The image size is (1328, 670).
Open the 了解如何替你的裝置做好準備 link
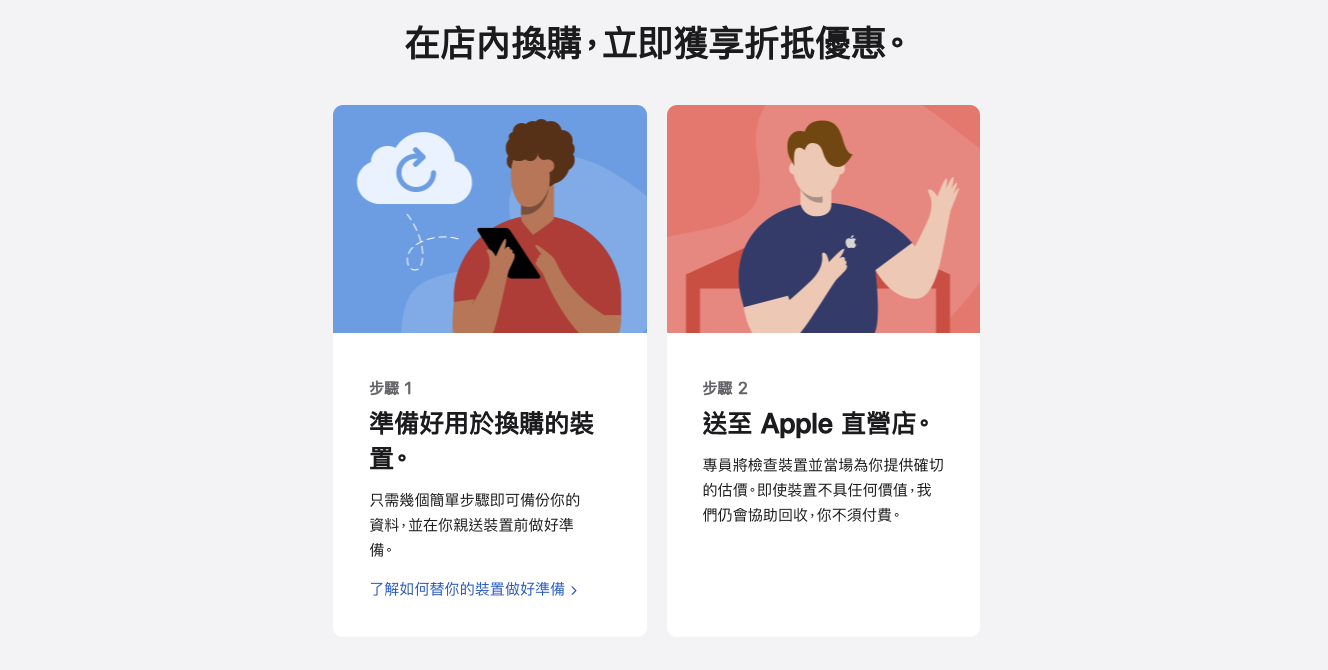pyautogui.click(x=468, y=589)
